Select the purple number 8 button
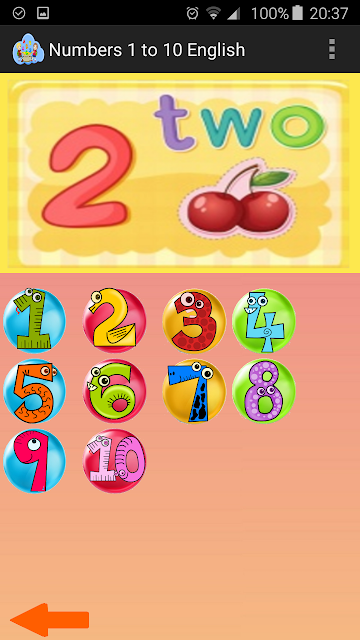The height and width of the screenshot is (640, 360). point(264,391)
